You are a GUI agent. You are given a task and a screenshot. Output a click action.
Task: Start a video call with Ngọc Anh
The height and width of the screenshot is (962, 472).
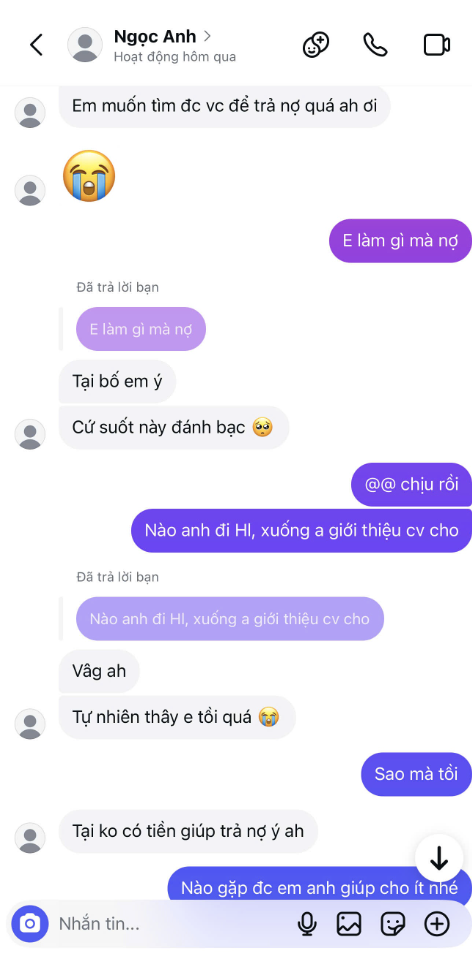(437, 45)
